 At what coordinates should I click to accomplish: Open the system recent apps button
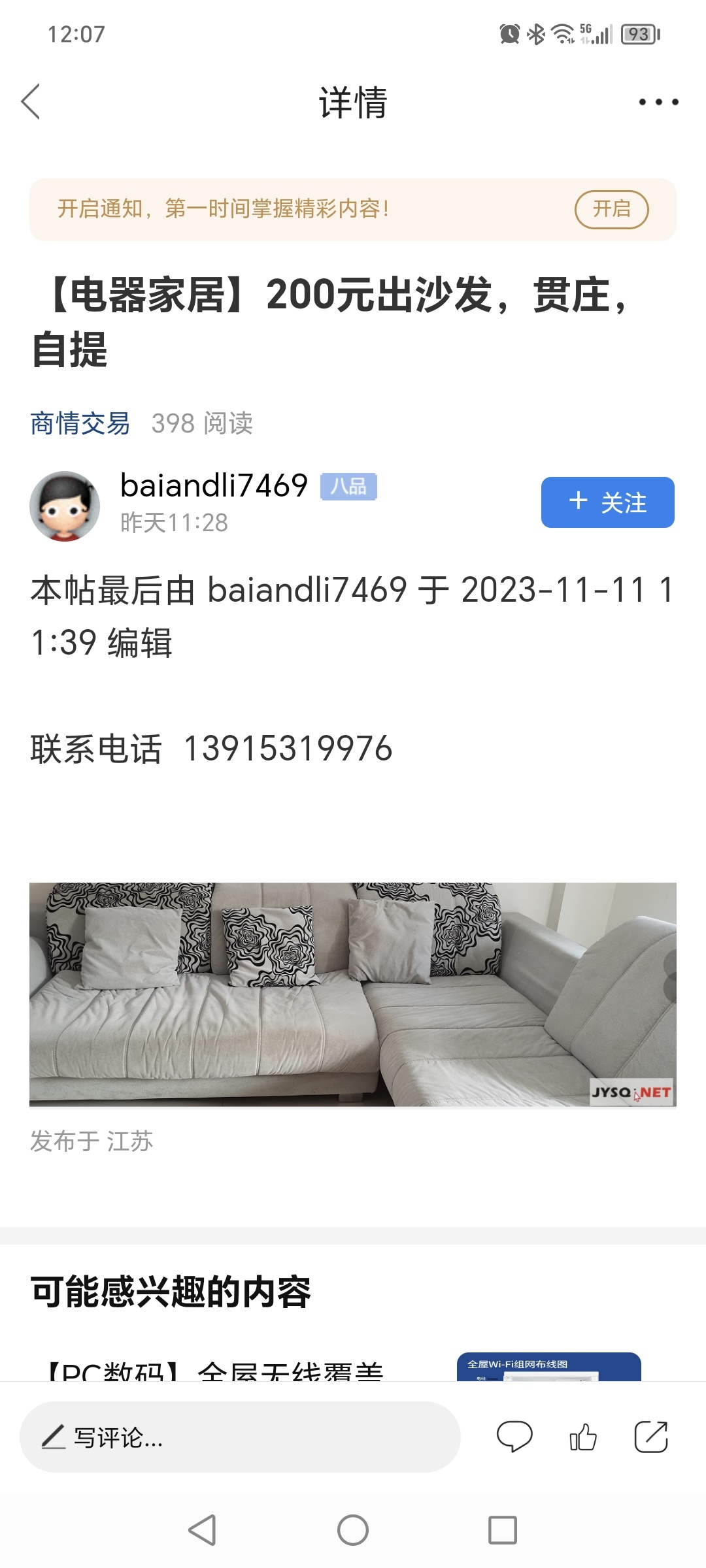(x=502, y=1529)
